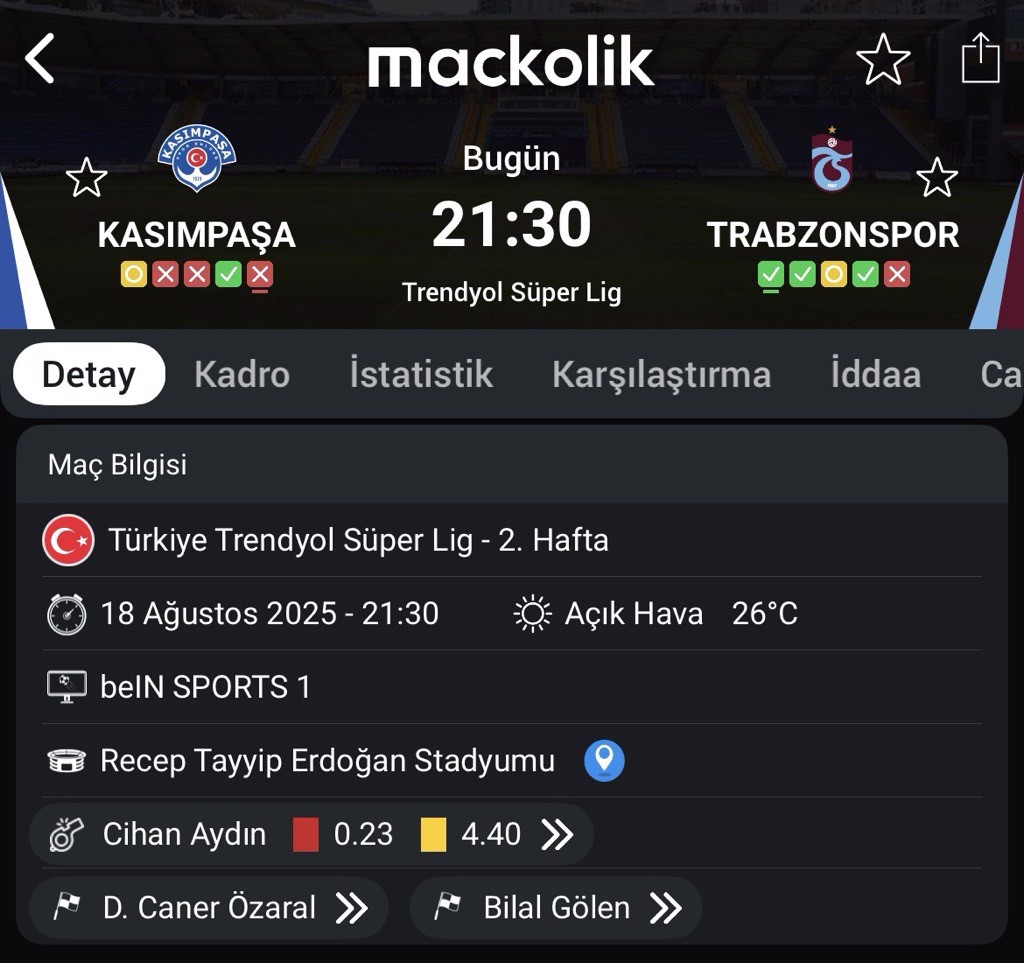The width and height of the screenshot is (1024, 963).
Task: Switch to the İstatistik tab
Action: (x=421, y=374)
